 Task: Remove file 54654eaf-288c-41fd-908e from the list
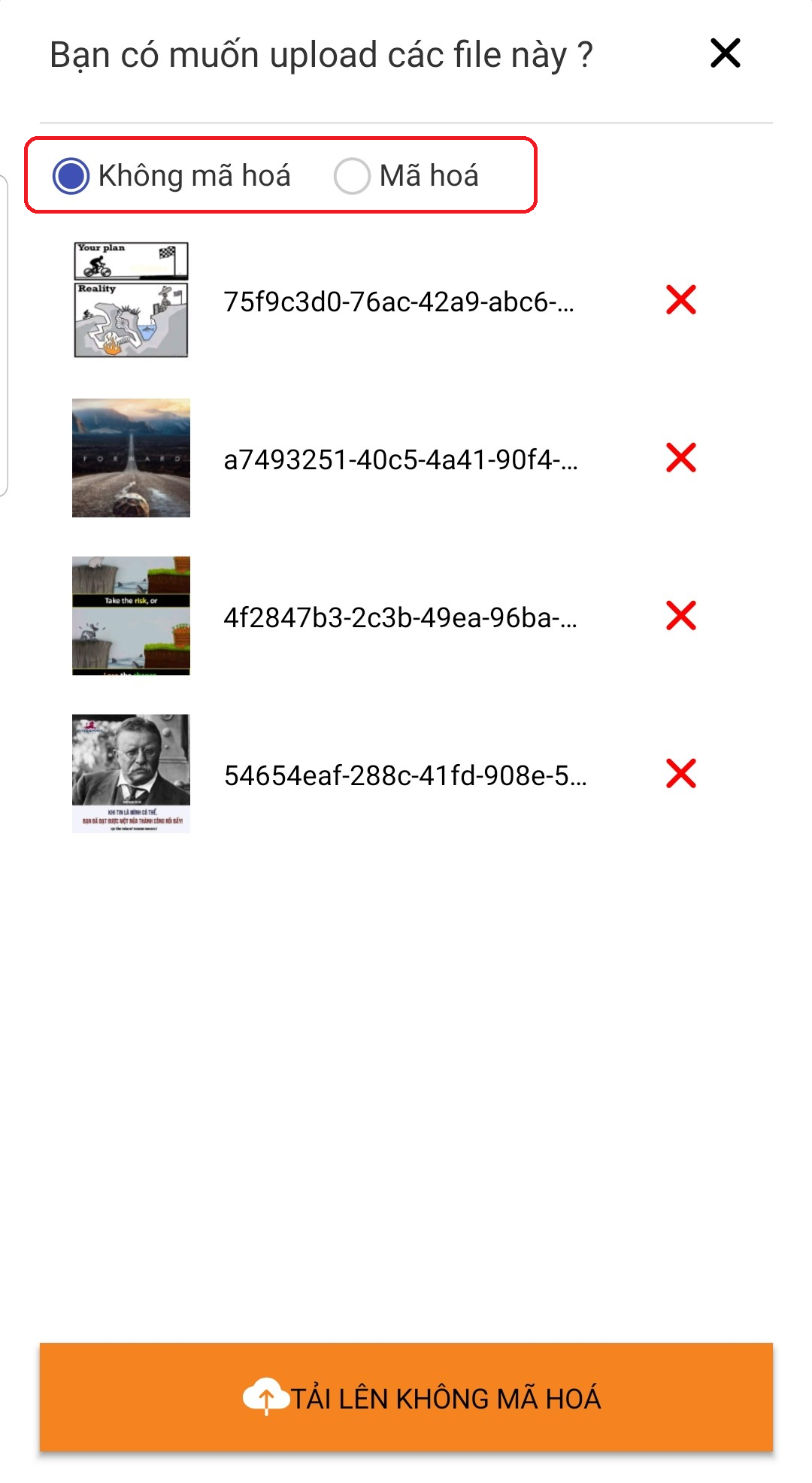click(680, 774)
